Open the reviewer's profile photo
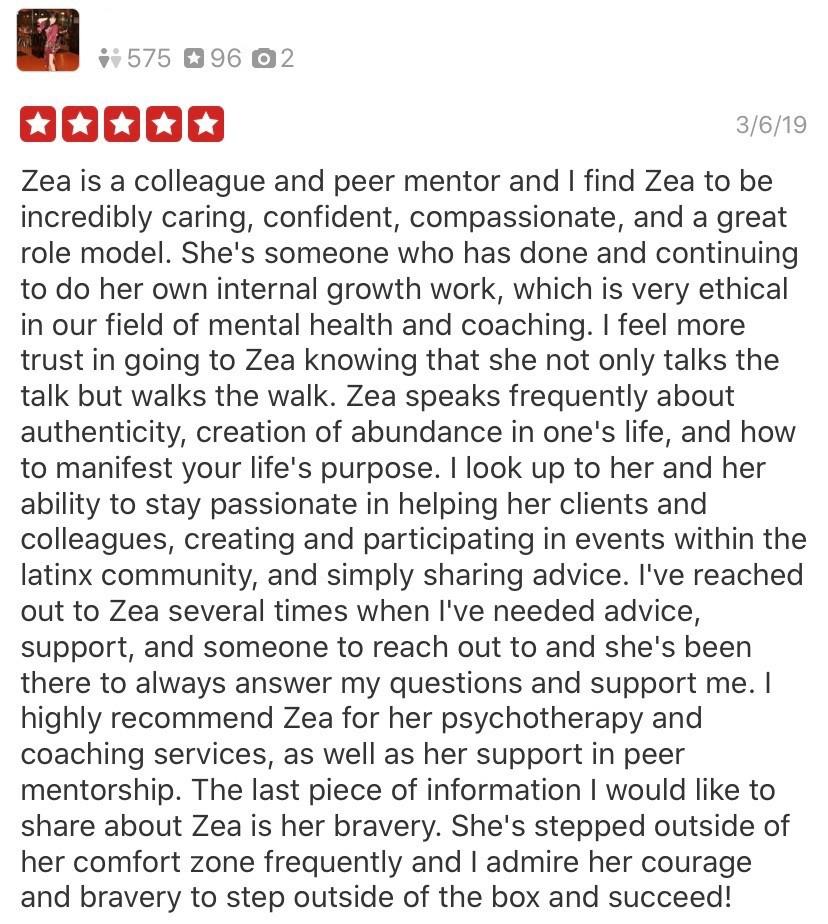This screenshot has height=924, width=828. [x=47, y=40]
